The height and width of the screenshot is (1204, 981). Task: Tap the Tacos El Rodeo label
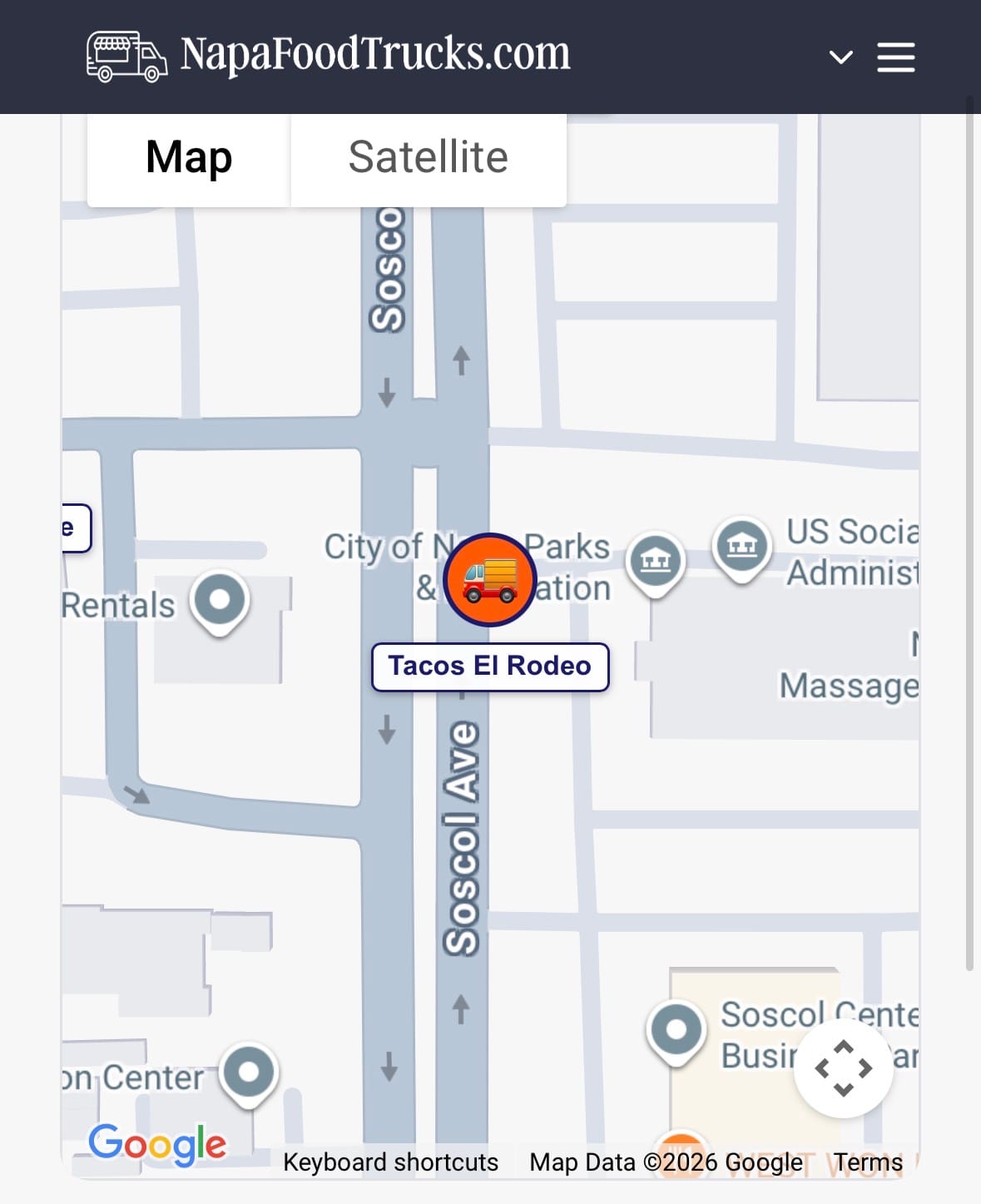point(490,666)
